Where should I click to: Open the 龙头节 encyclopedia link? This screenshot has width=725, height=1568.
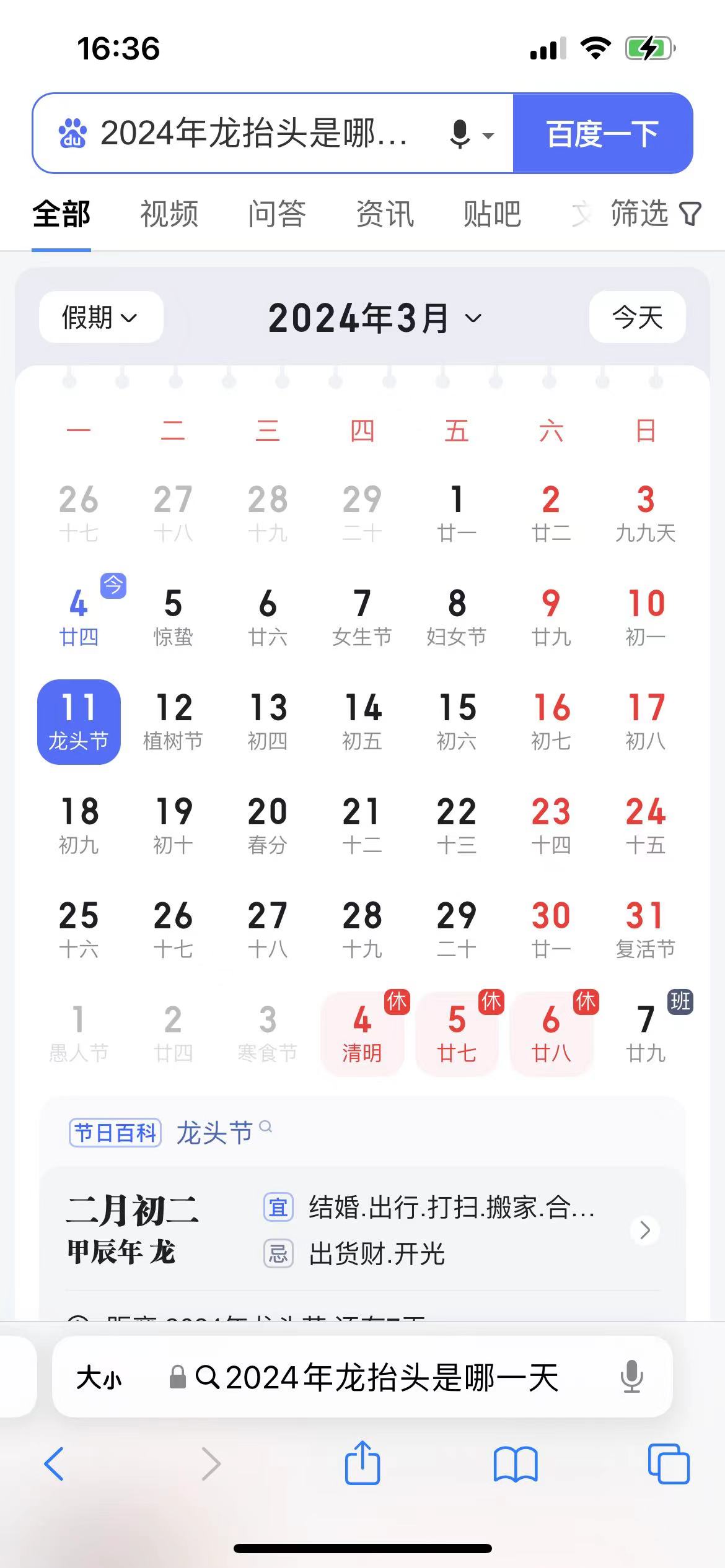[x=215, y=1133]
